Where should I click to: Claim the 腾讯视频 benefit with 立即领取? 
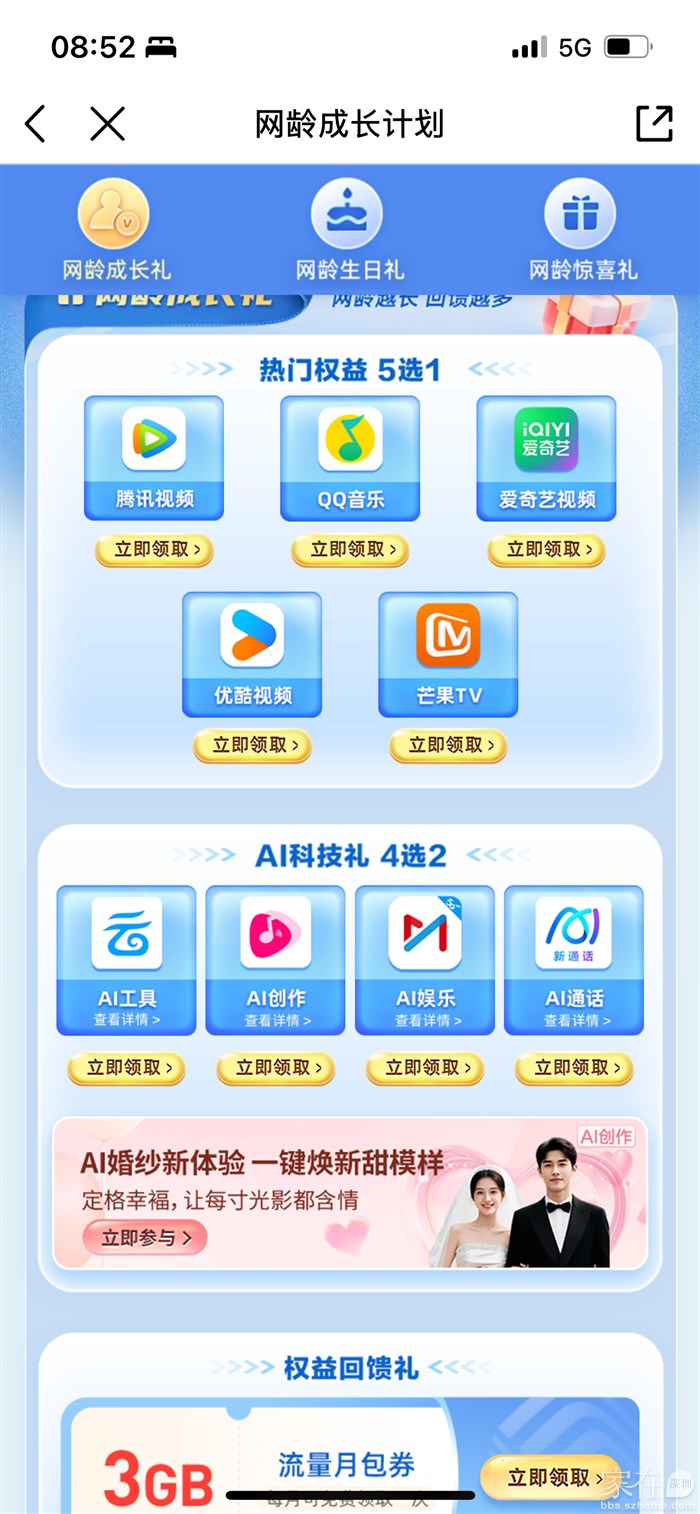click(154, 549)
